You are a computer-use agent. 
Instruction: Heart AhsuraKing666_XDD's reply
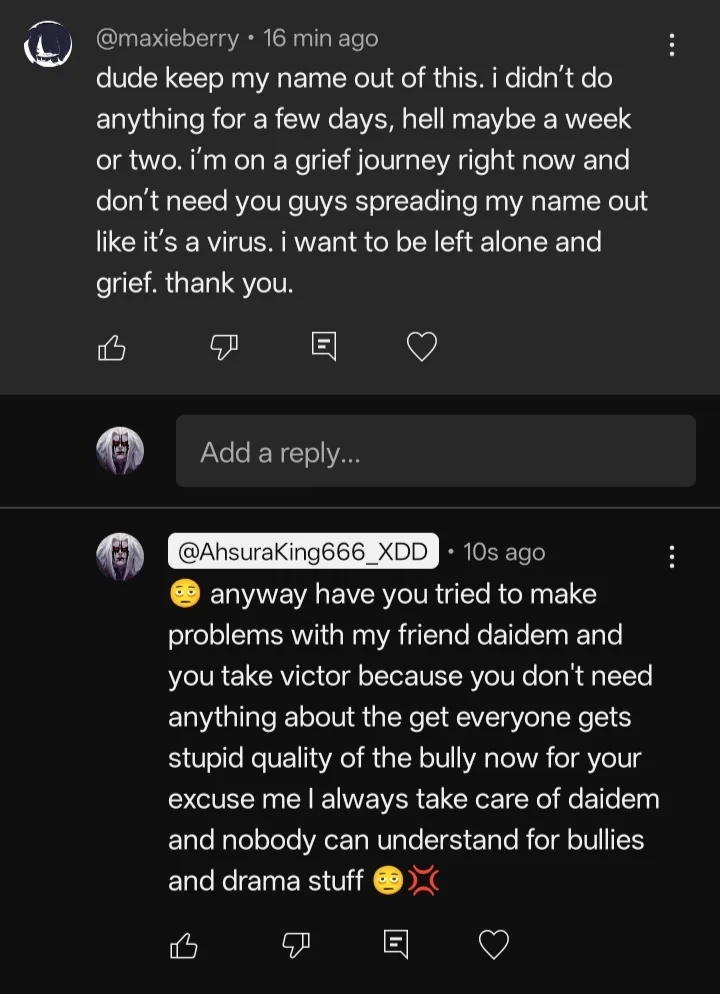(x=494, y=944)
